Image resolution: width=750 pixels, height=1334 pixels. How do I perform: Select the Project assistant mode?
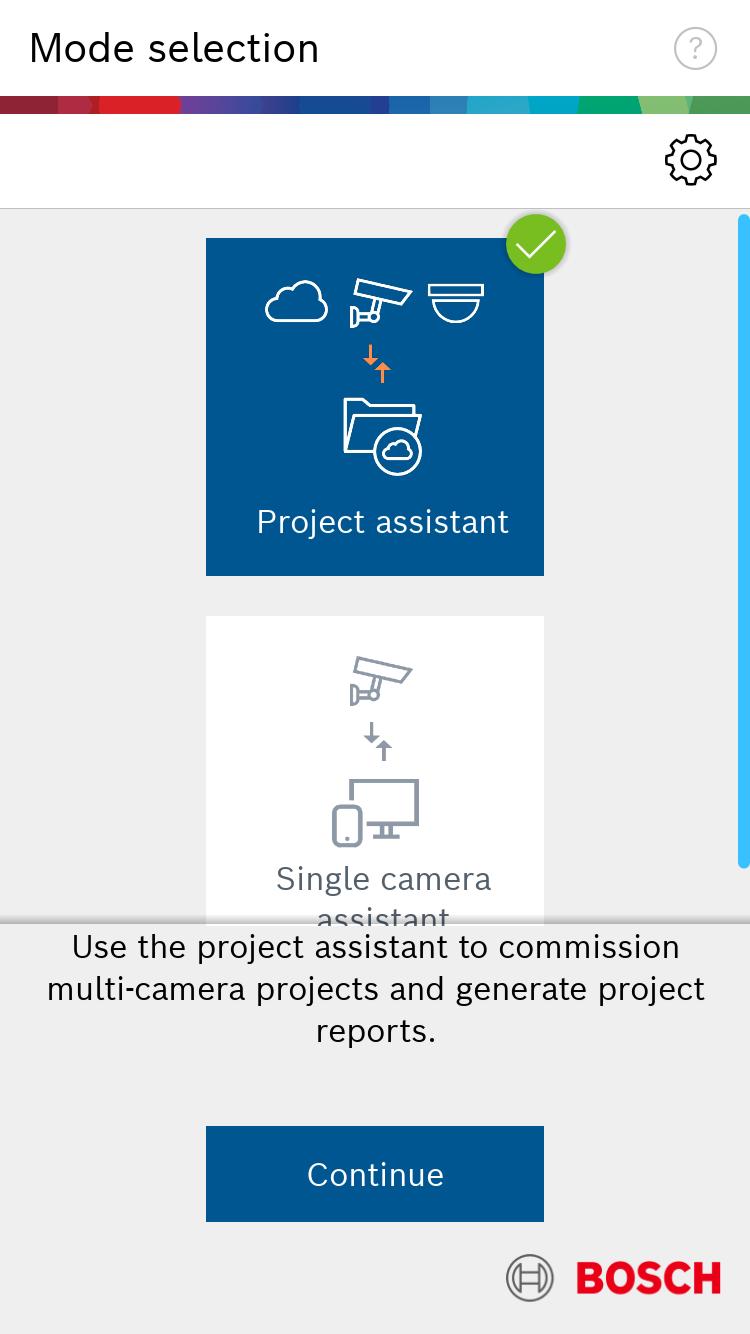(x=375, y=407)
